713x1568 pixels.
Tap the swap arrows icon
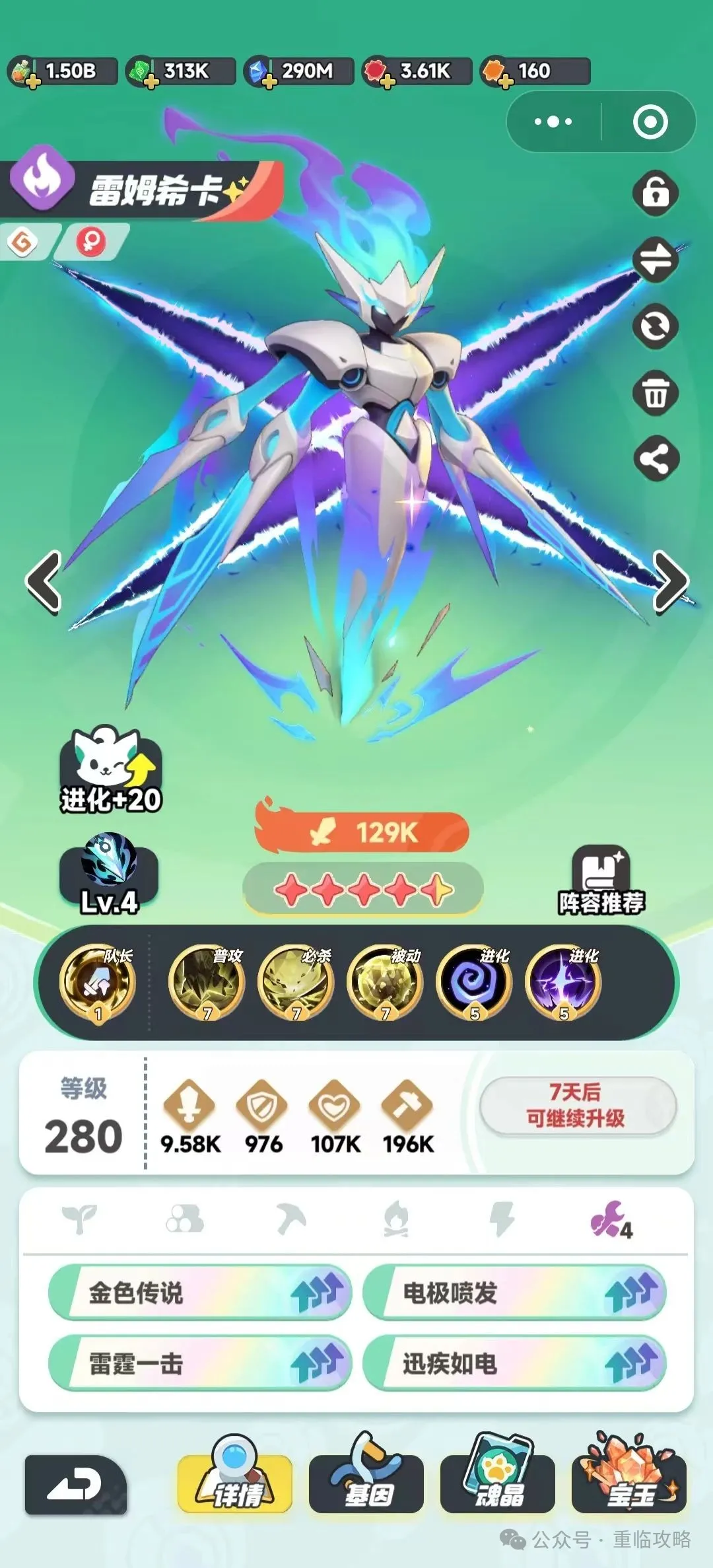(656, 259)
